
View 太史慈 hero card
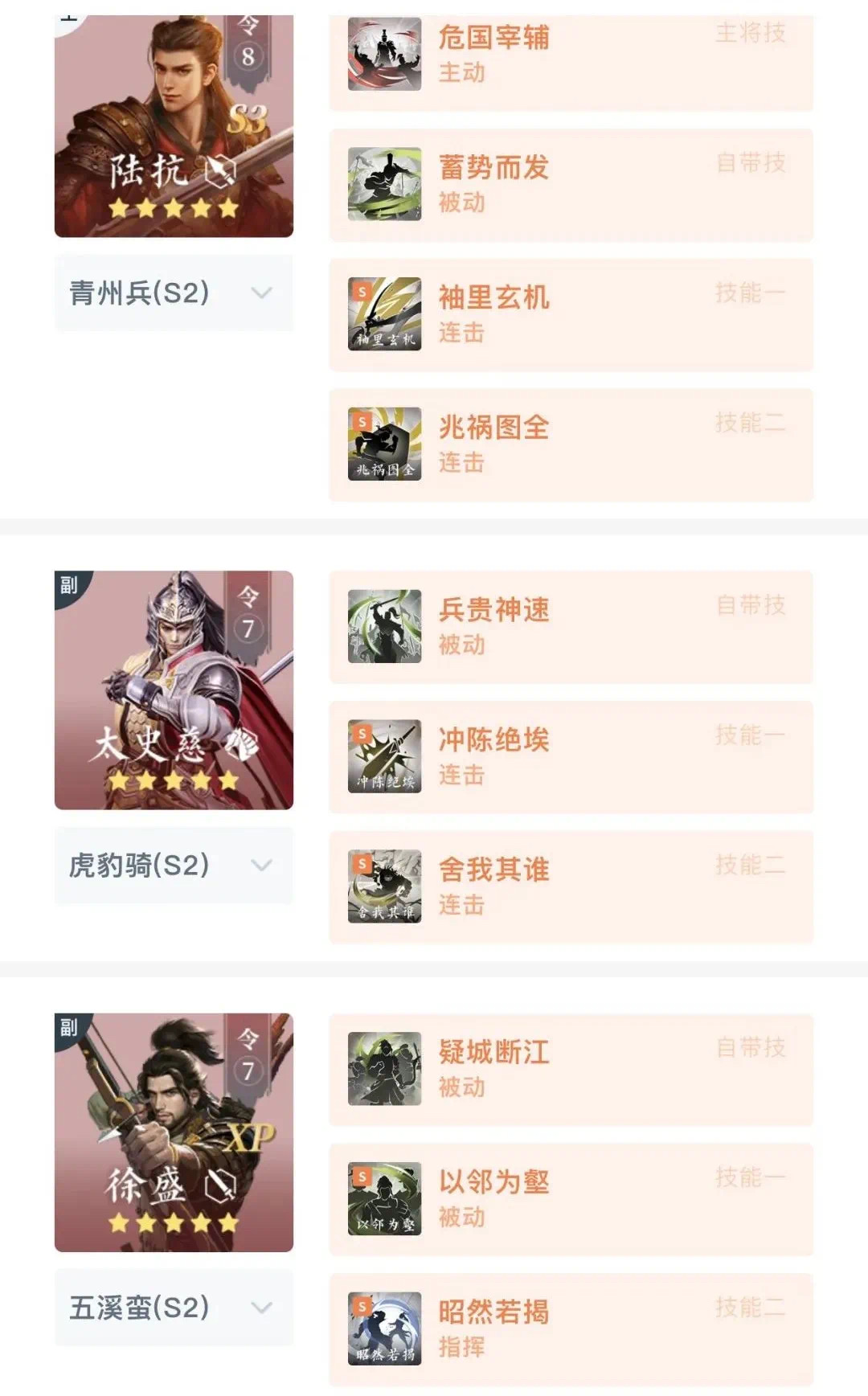coord(174,690)
